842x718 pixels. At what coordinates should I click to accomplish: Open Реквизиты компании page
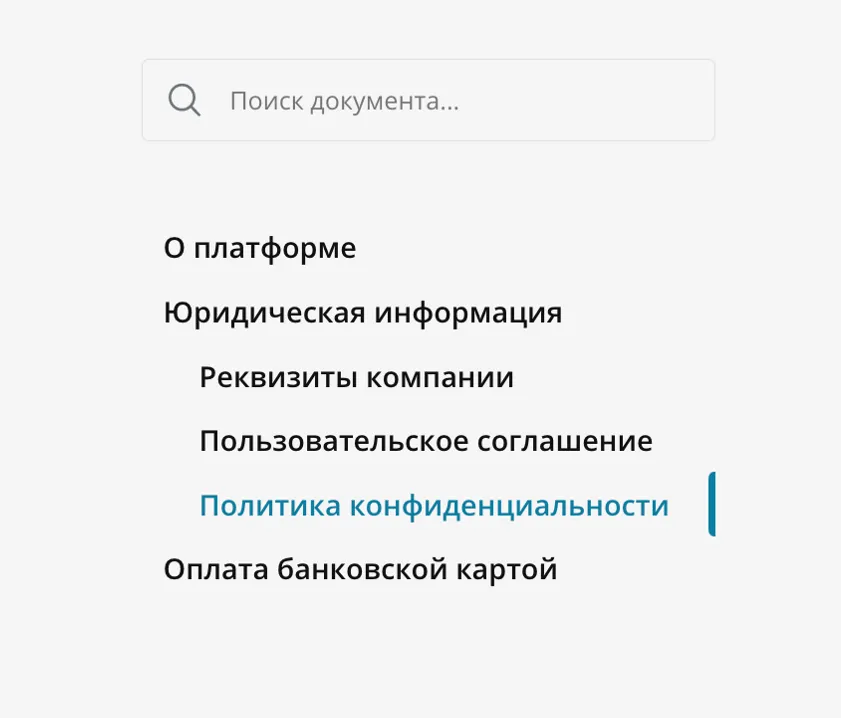357,378
